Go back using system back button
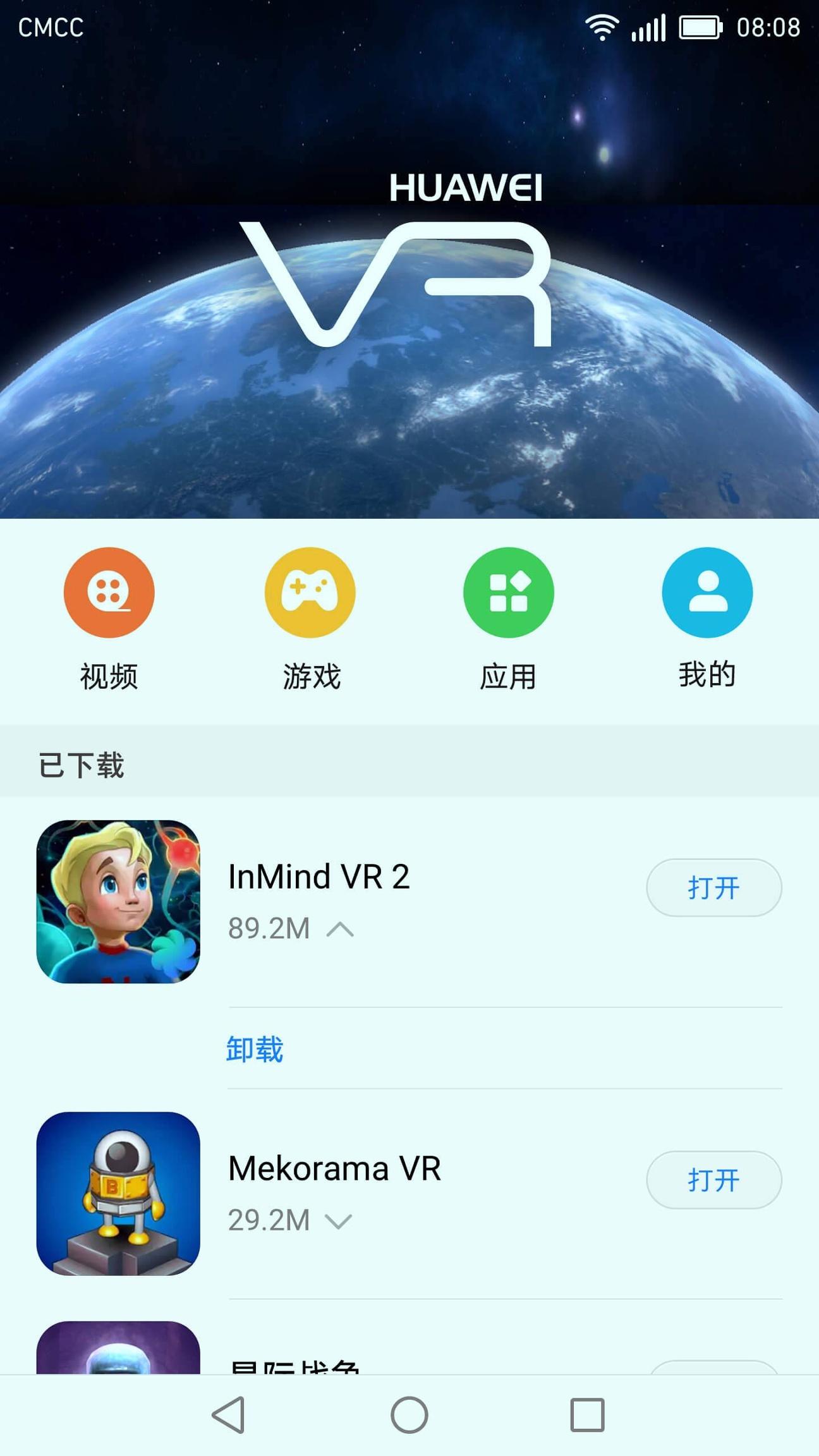This screenshot has width=819, height=1456. coord(229,1415)
